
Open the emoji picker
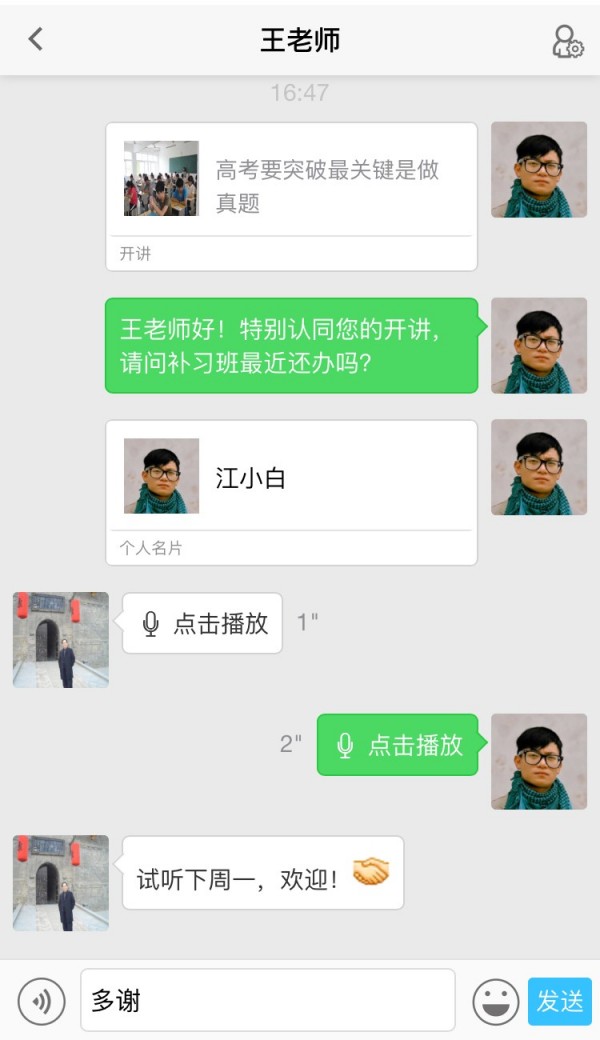pyautogui.click(x=495, y=1001)
